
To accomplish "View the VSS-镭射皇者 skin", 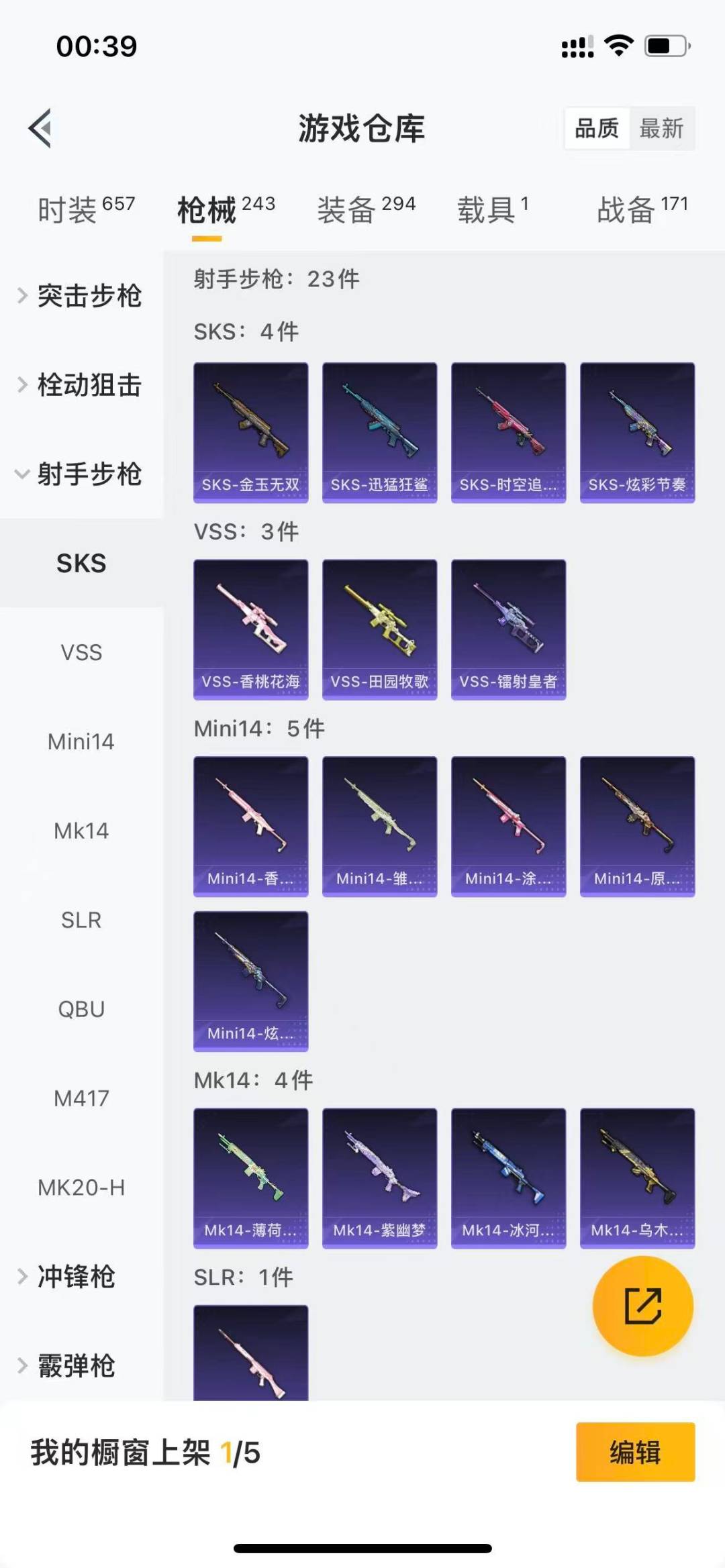I will click(508, 629).
